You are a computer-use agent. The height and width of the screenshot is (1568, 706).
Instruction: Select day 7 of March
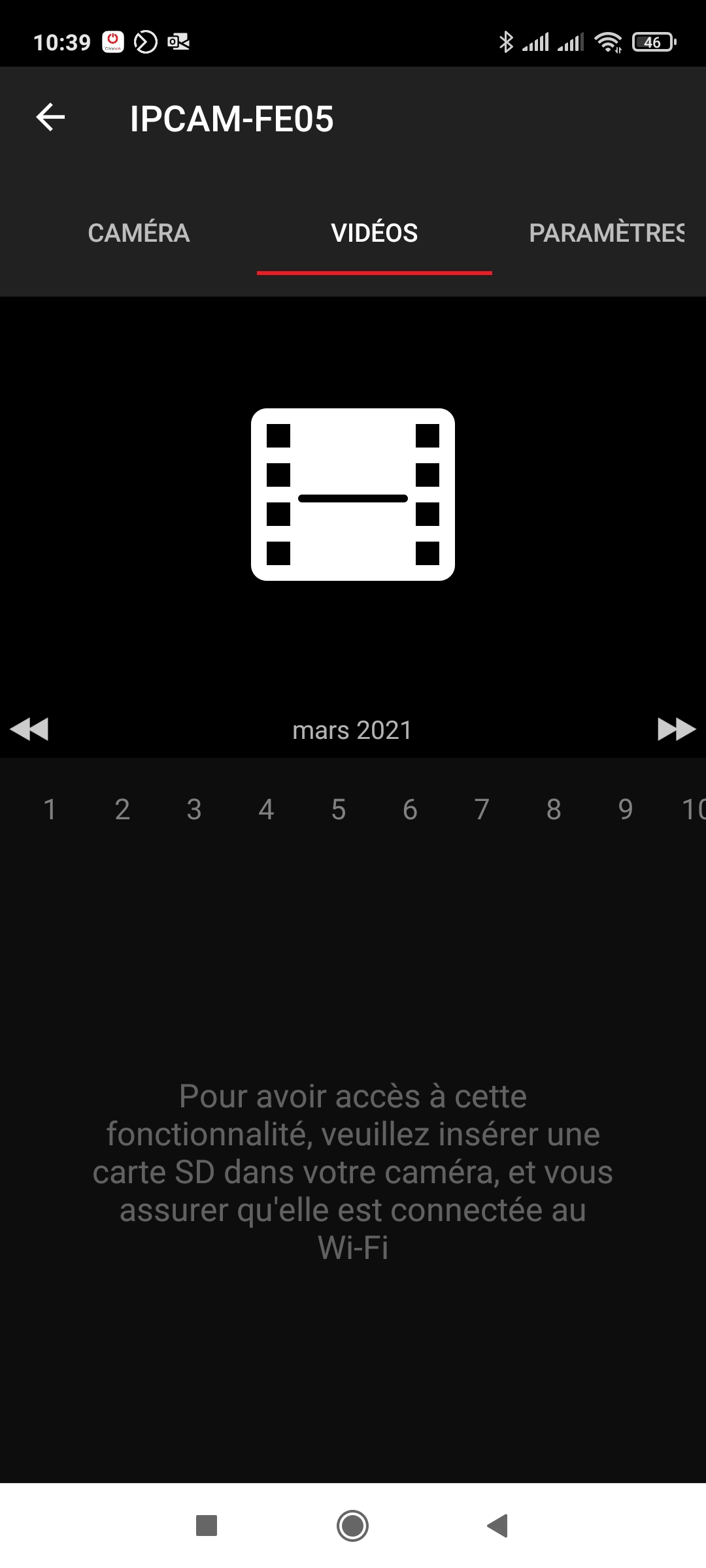click(482, 809)
